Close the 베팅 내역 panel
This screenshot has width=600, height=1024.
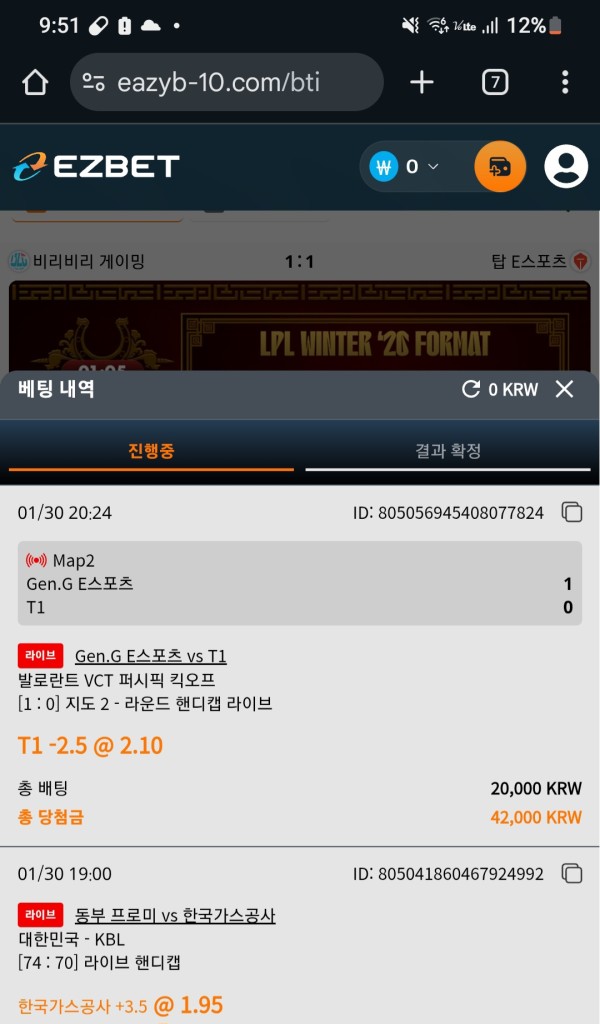[x=565, y=389]
